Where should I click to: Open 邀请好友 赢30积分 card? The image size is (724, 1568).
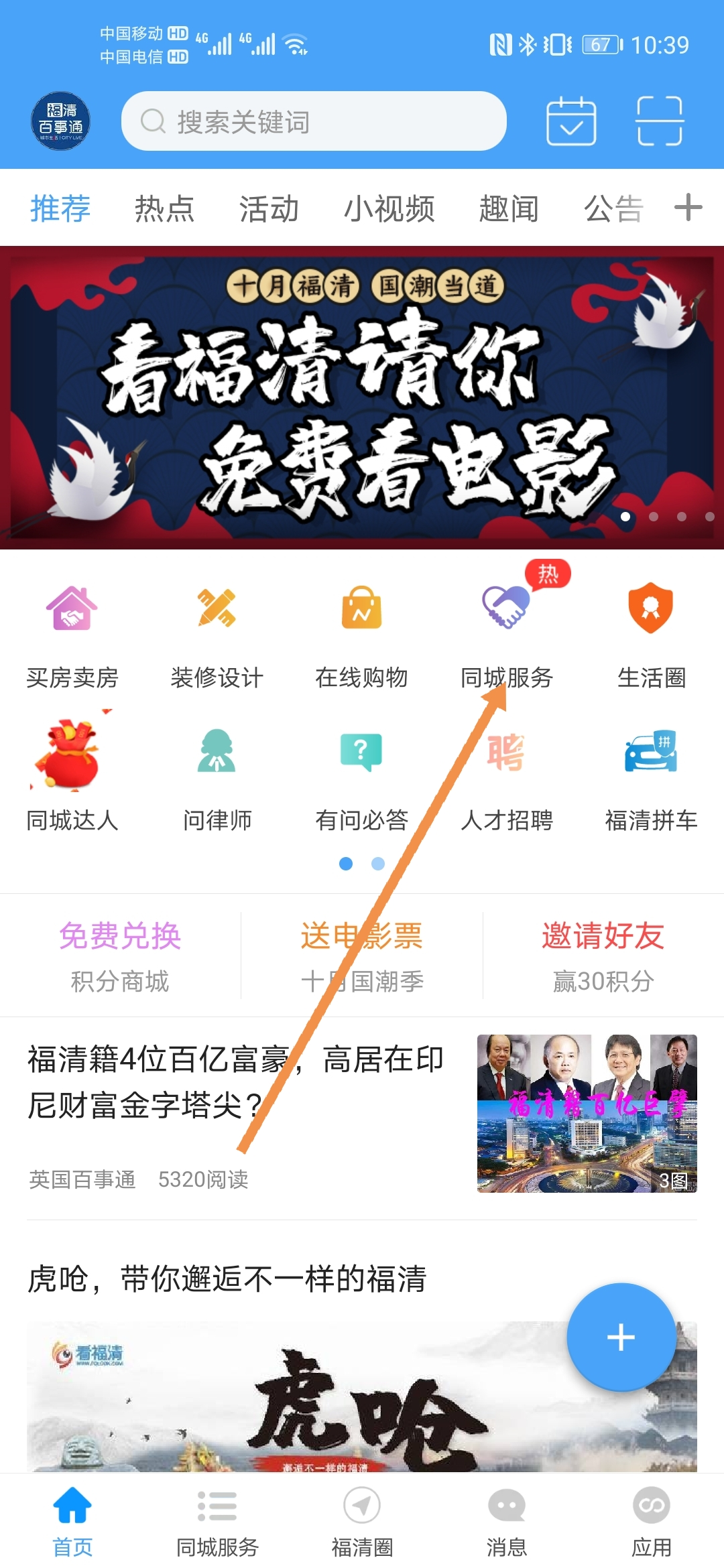coord(603,955)
